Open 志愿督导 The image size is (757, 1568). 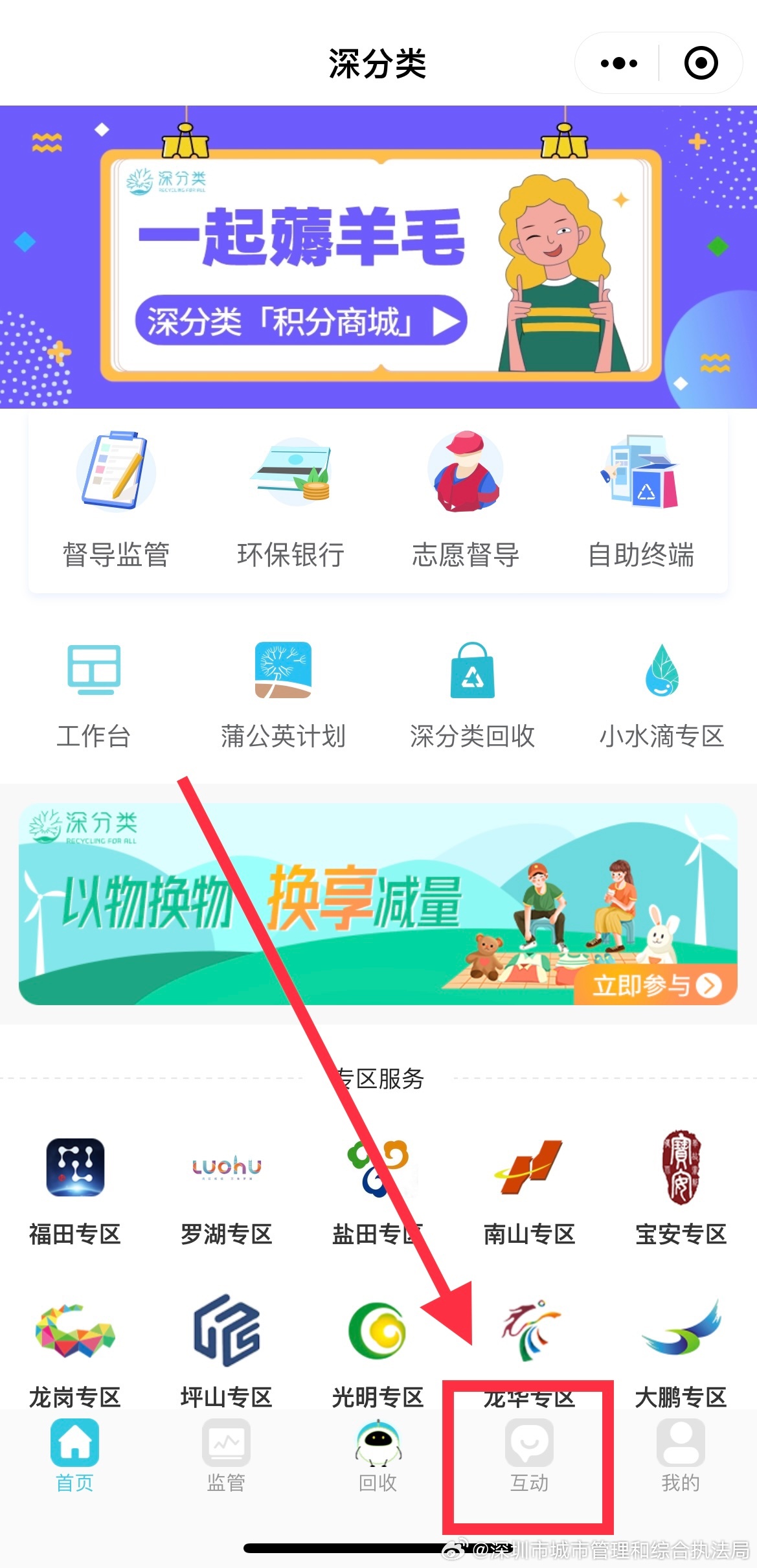(x=466, y=500)
